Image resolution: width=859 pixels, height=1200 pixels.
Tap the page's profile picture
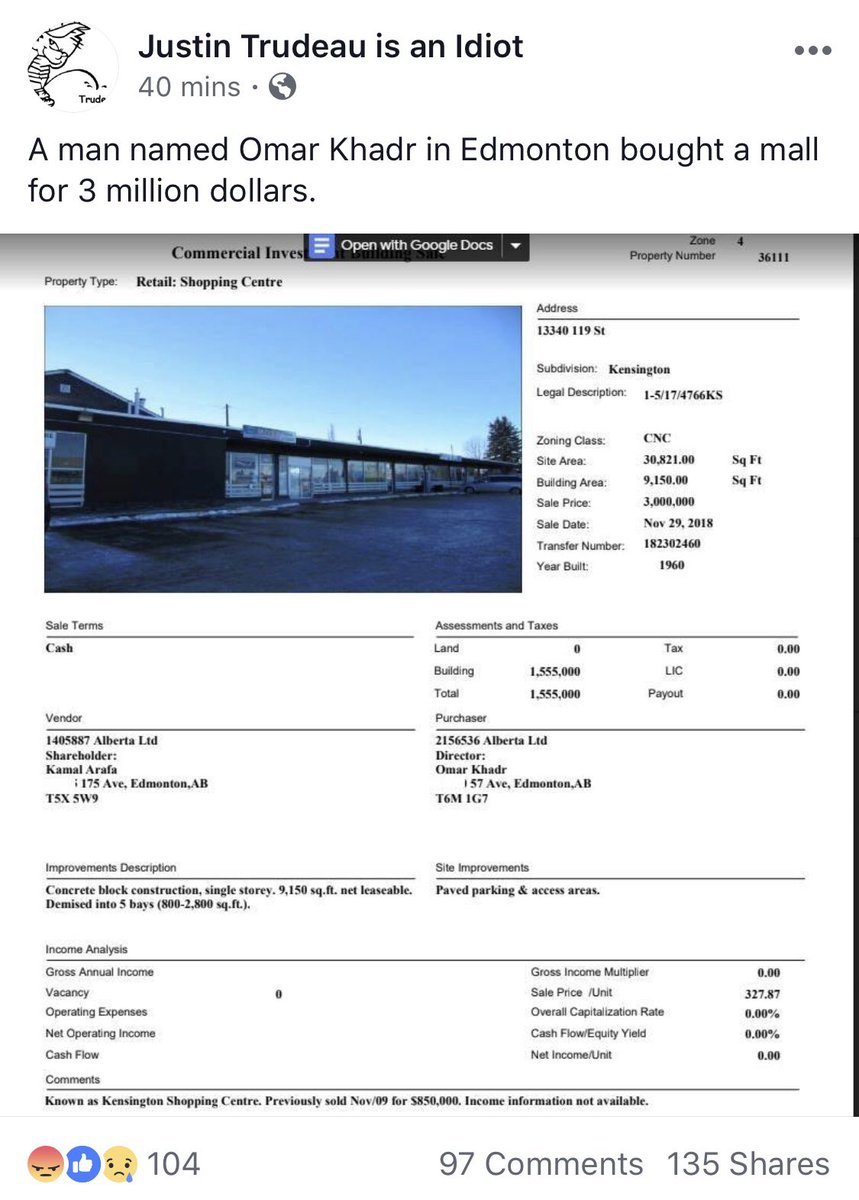[68, 65]
